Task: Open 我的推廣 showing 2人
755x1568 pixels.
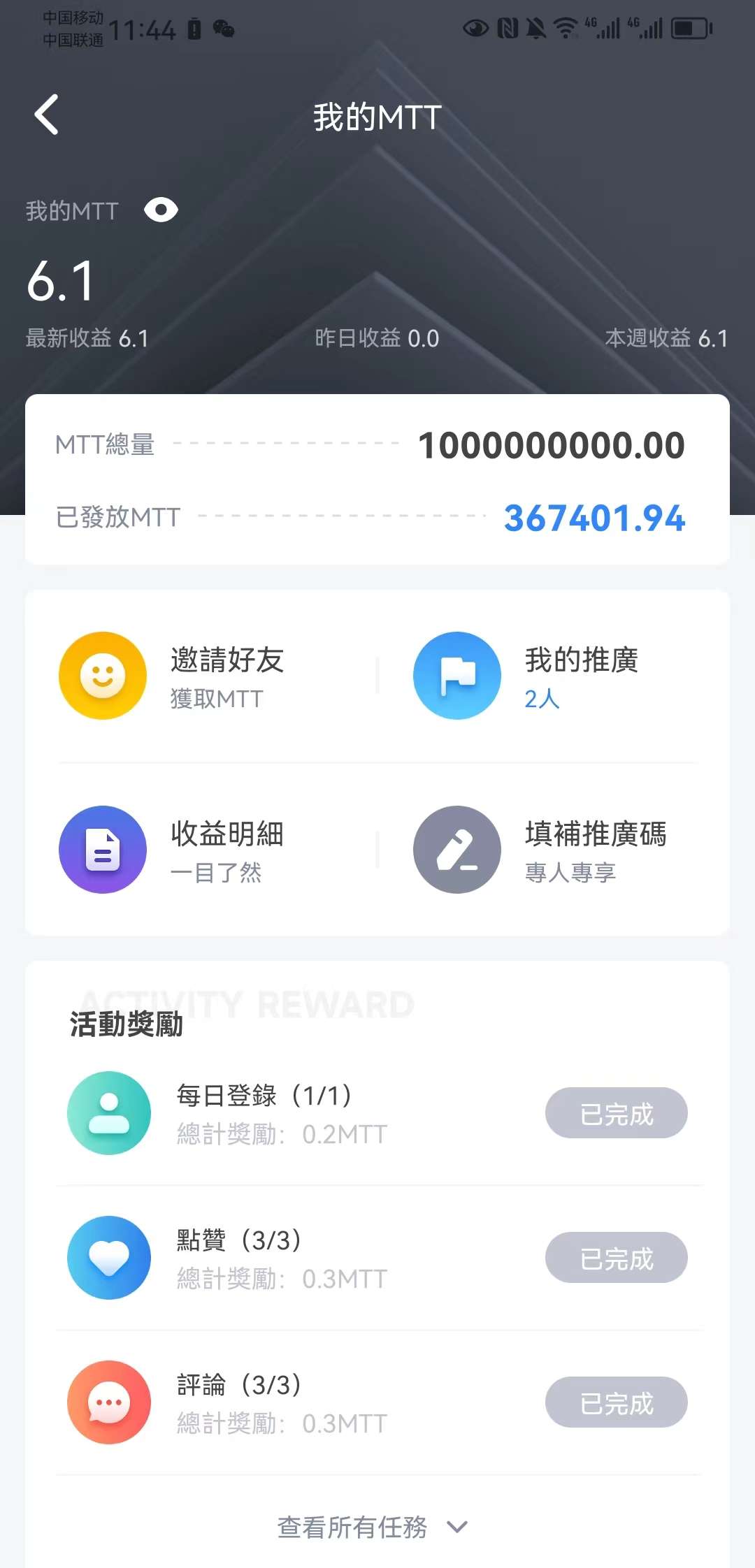Action: coord(552,676)
